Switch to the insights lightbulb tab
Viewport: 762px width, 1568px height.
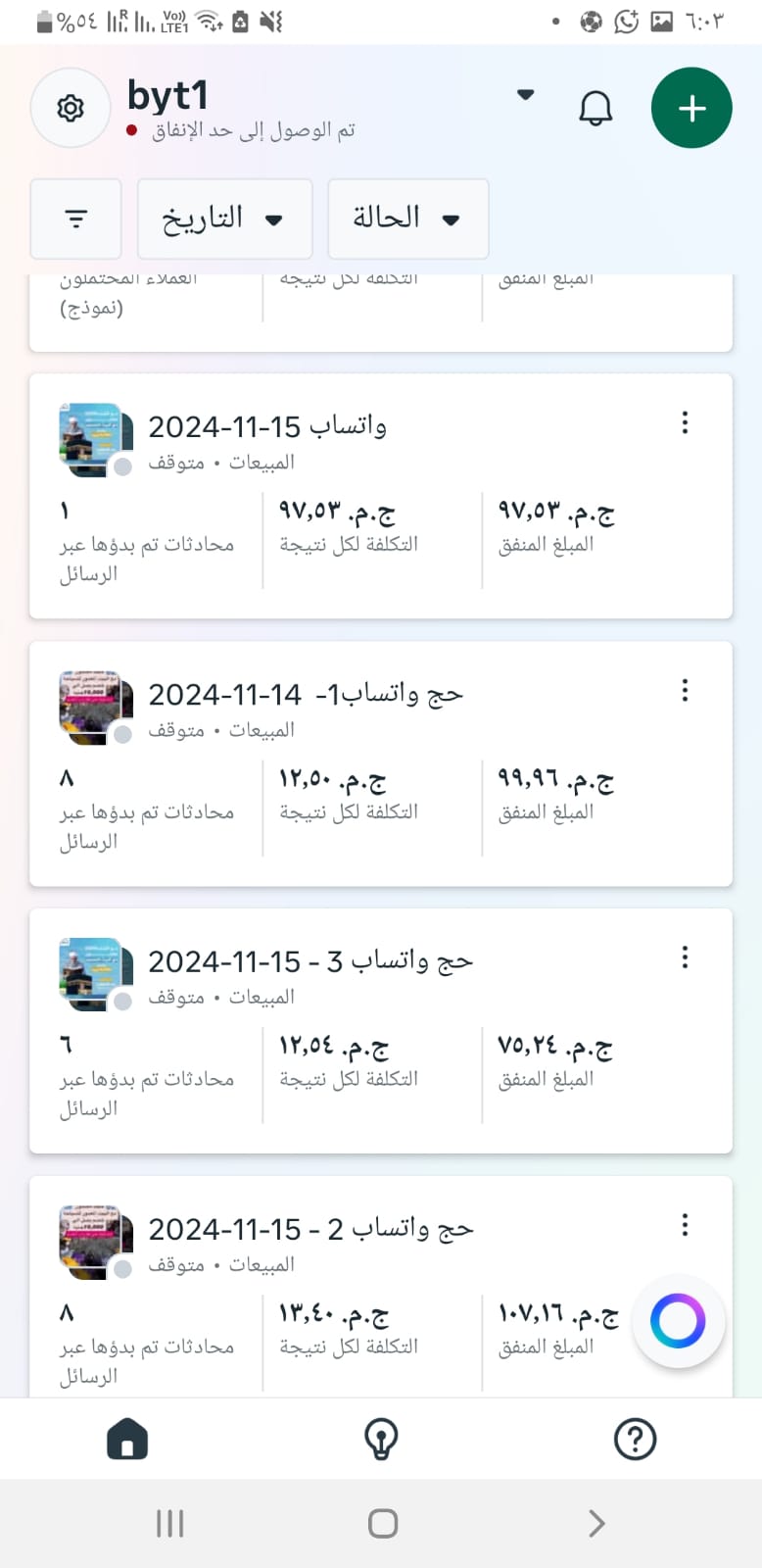pyautogui.click(x=381, y=1439)
